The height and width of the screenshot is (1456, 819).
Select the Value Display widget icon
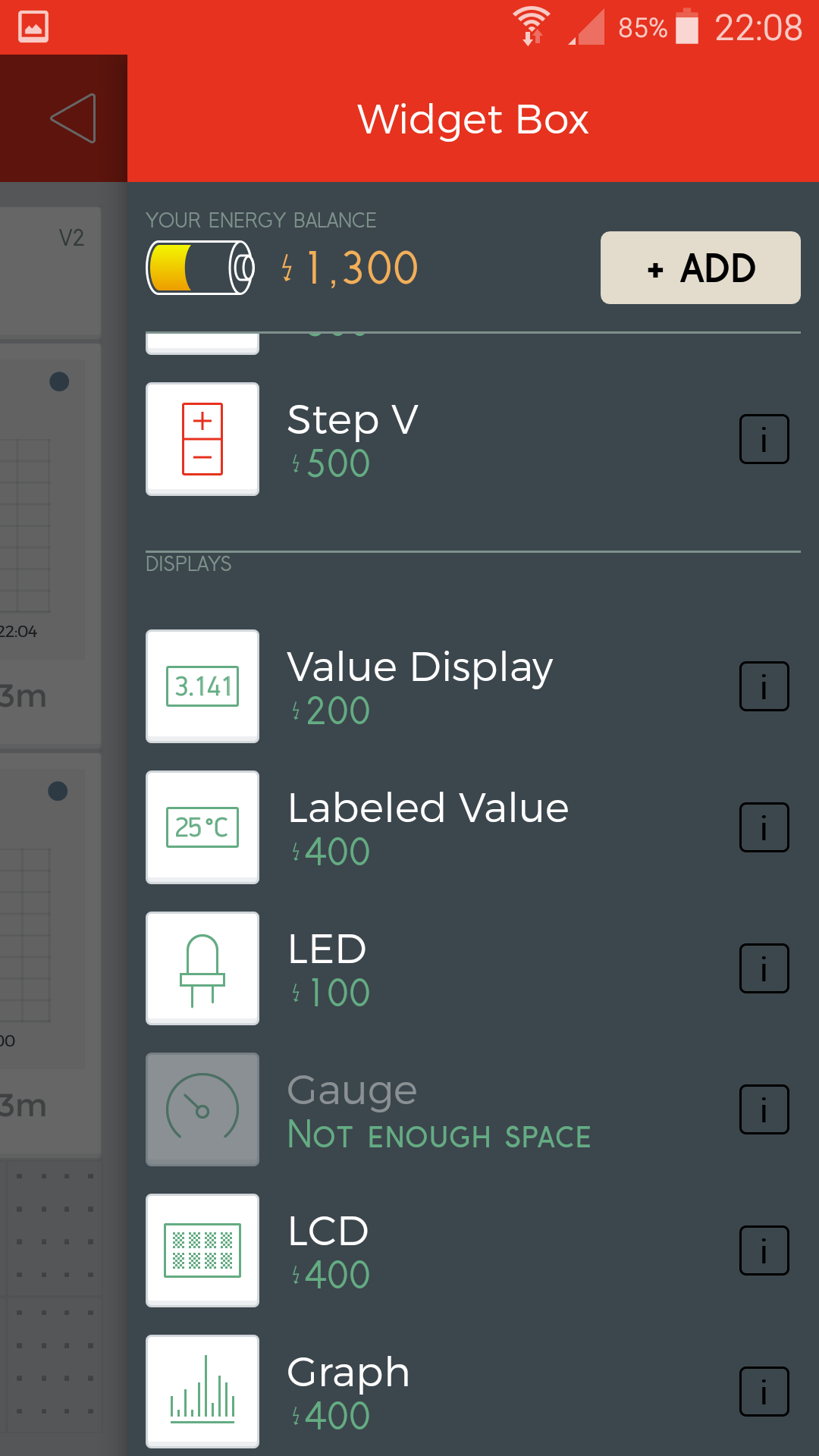point(202,685)
